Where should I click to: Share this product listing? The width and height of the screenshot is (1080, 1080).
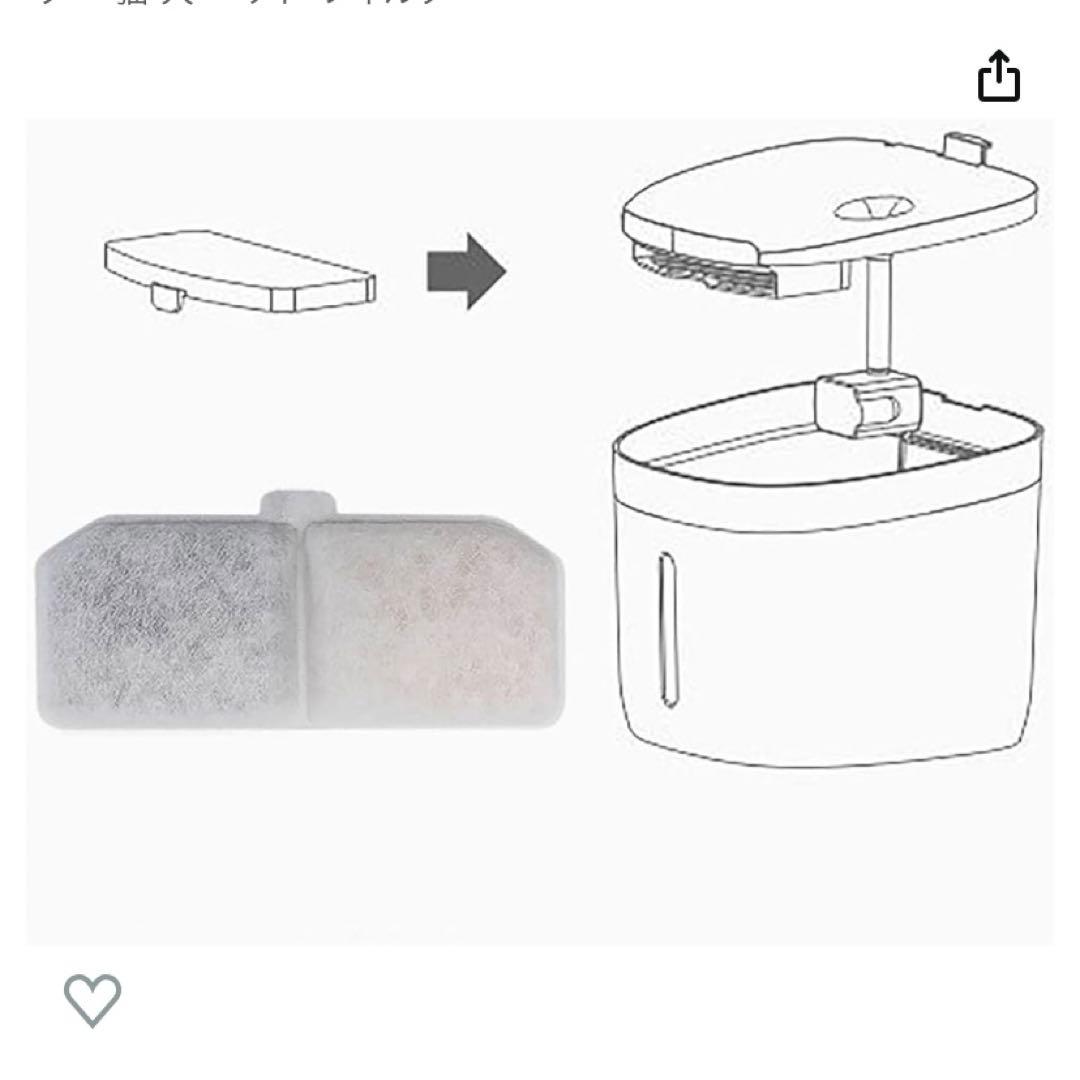(x=999, y=76)
